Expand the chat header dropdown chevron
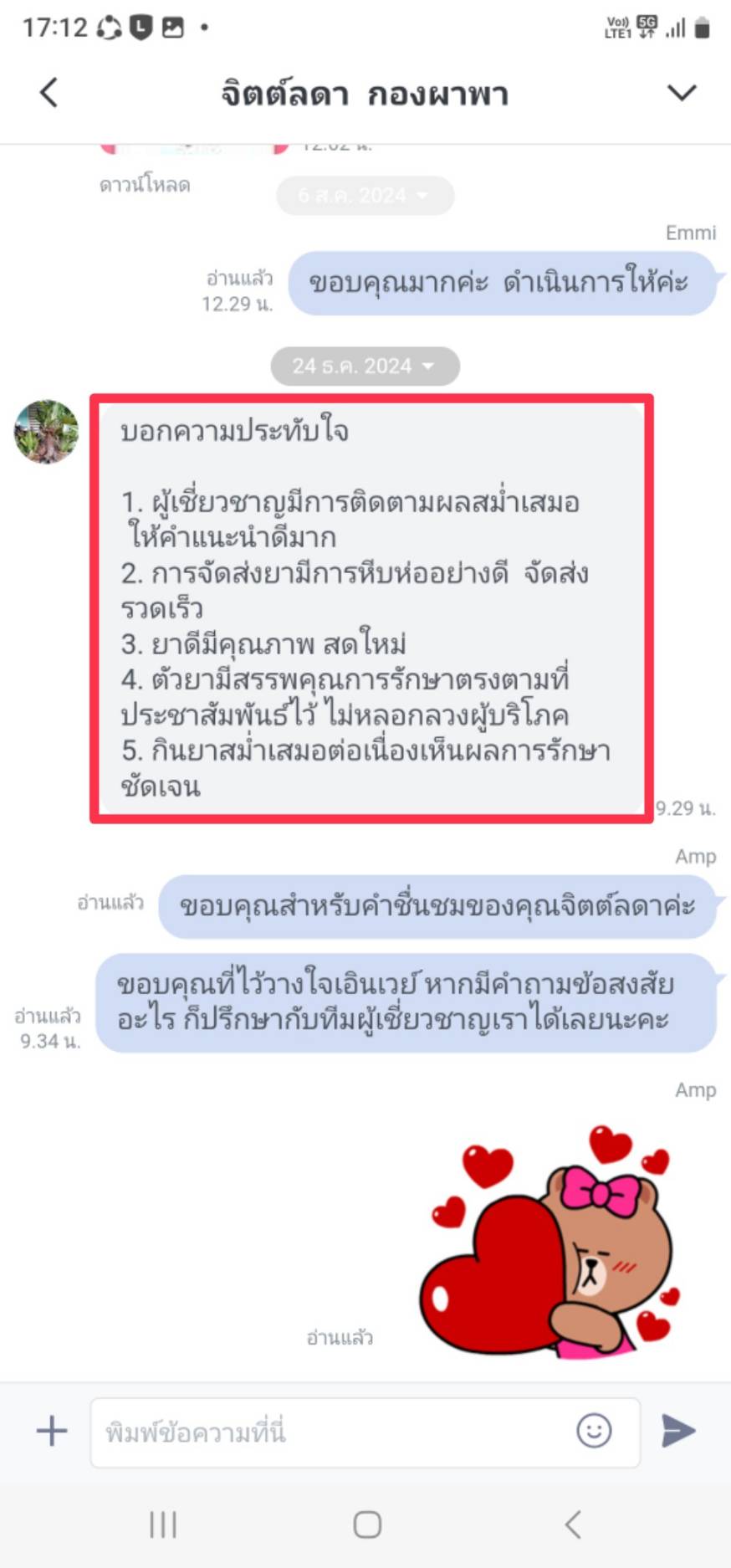Image resolution: width=731 pixels, height=1568 pixels. tap(682, 92)
